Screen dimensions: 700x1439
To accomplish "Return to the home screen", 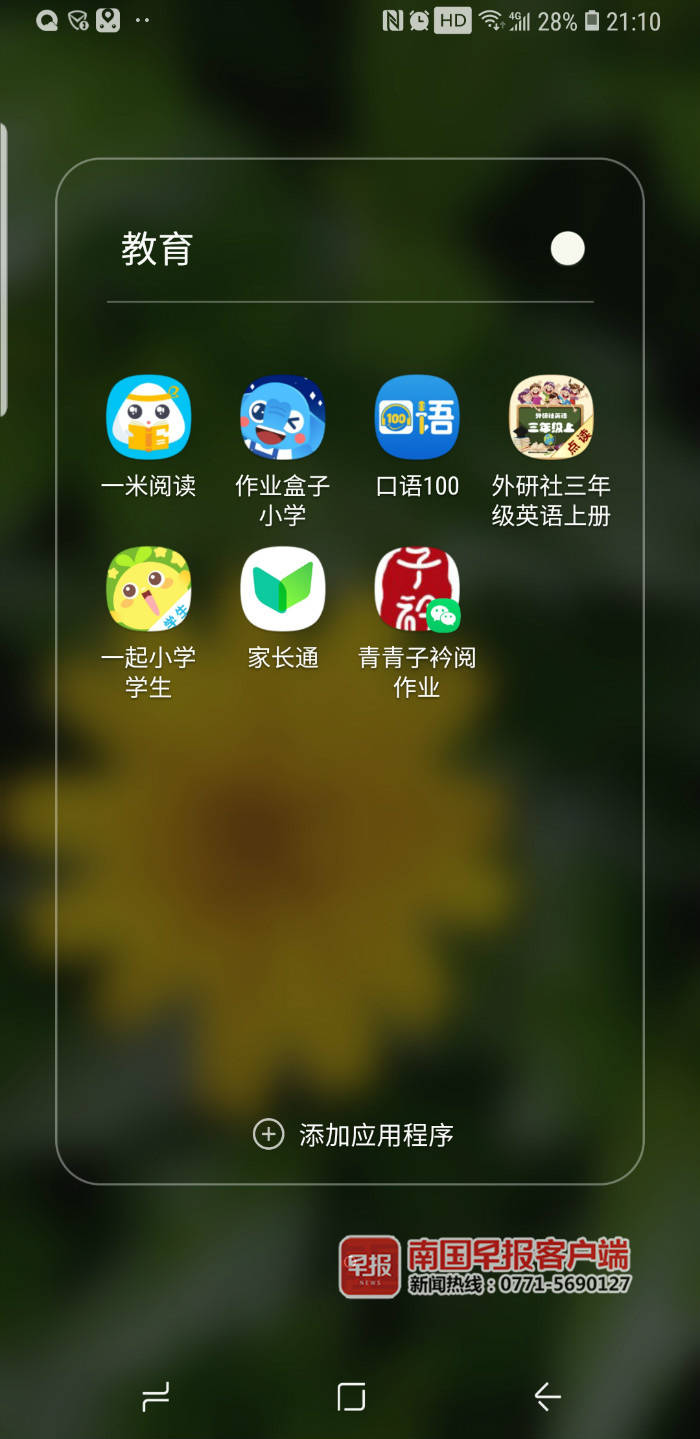I will pos(351,1396).
